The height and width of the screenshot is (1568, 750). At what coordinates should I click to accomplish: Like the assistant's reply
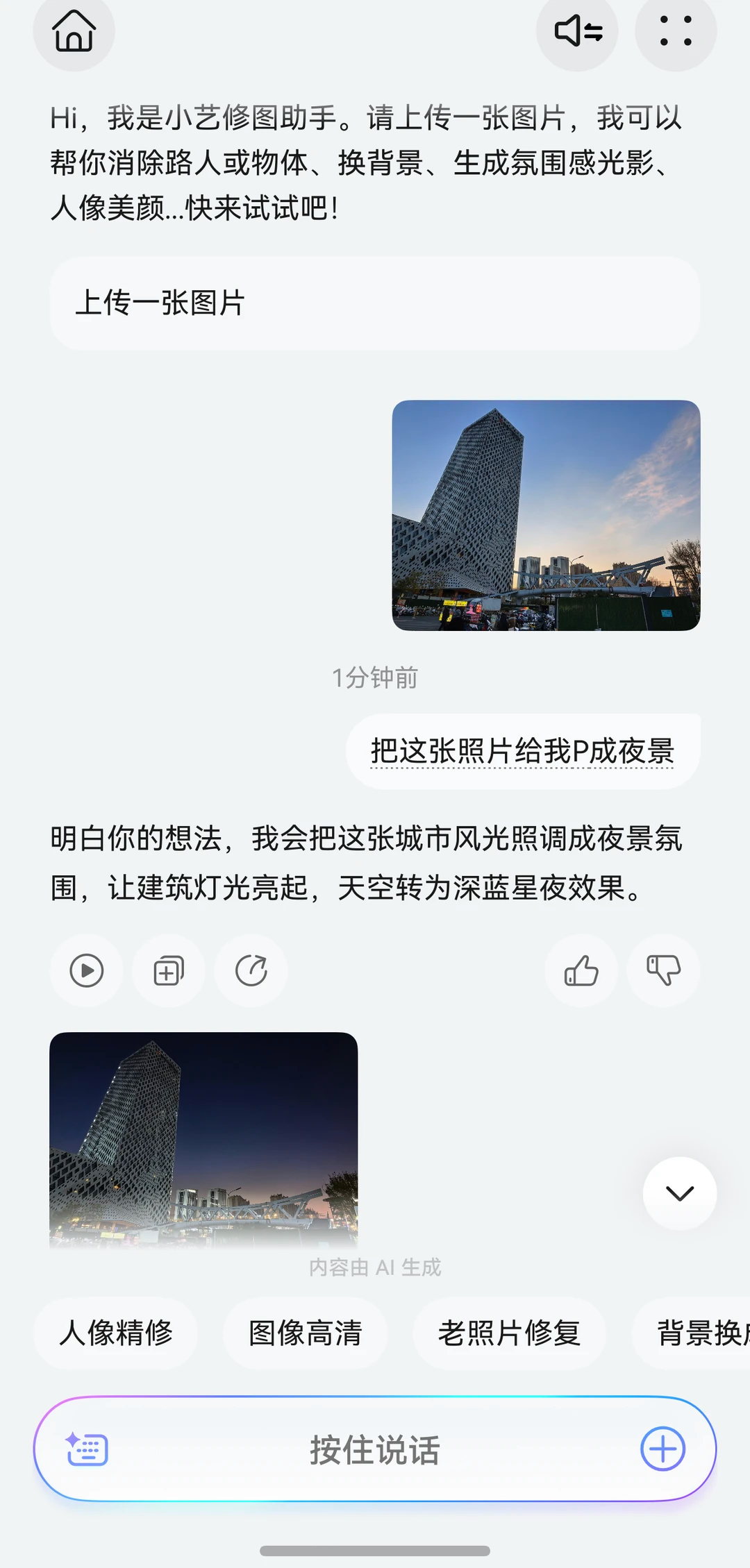581,970
